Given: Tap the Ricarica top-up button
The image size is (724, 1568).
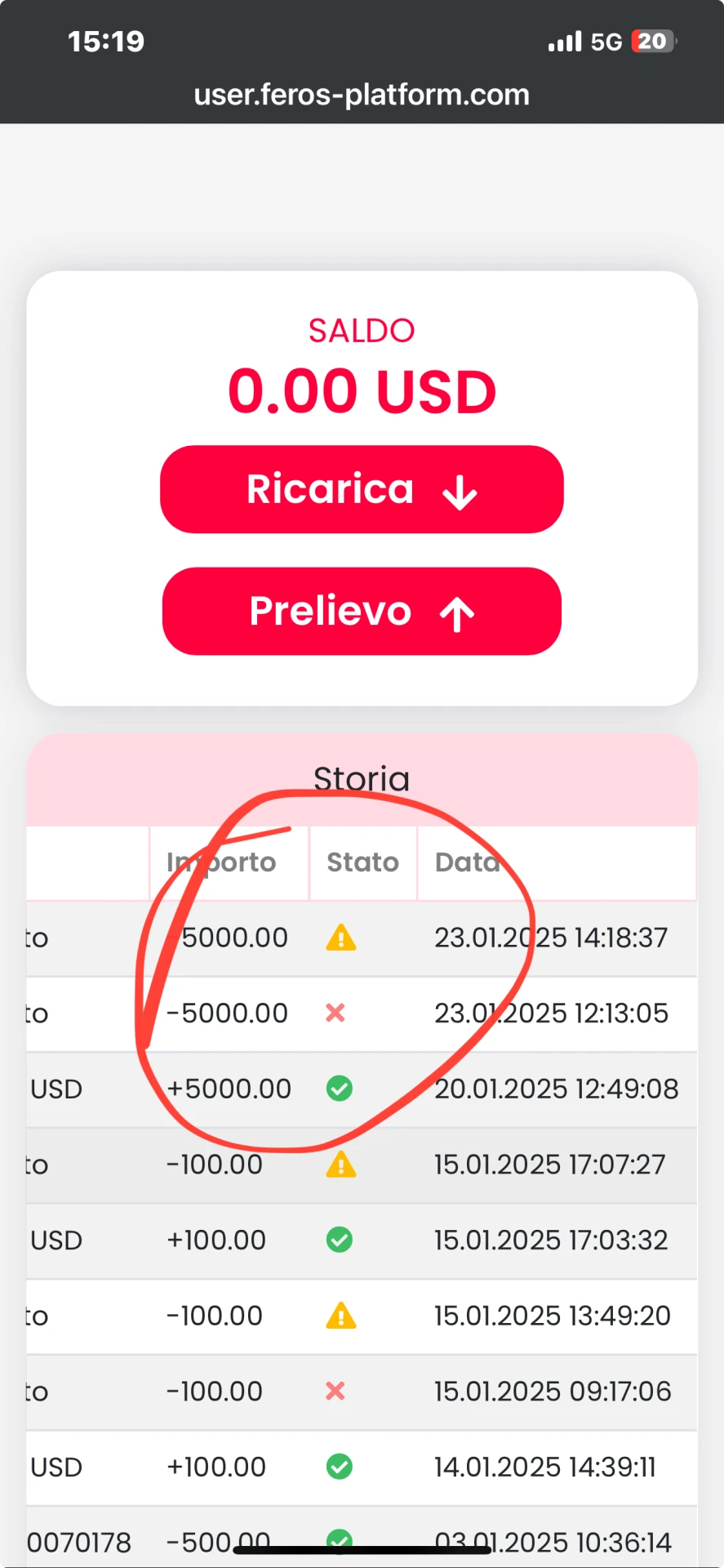Looking at the screenshot, I should 362,489.
